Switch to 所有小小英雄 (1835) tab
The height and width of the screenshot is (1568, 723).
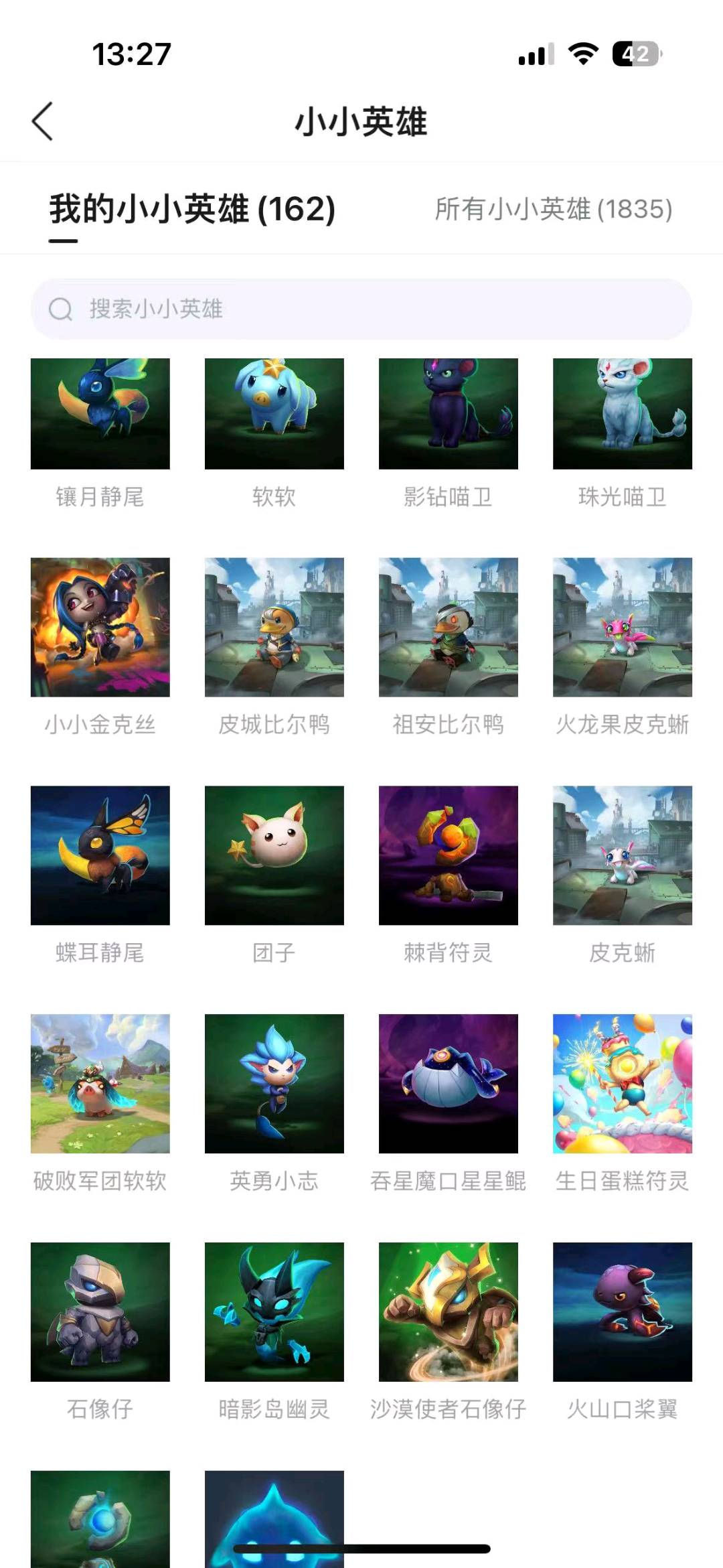click(553, 209)
